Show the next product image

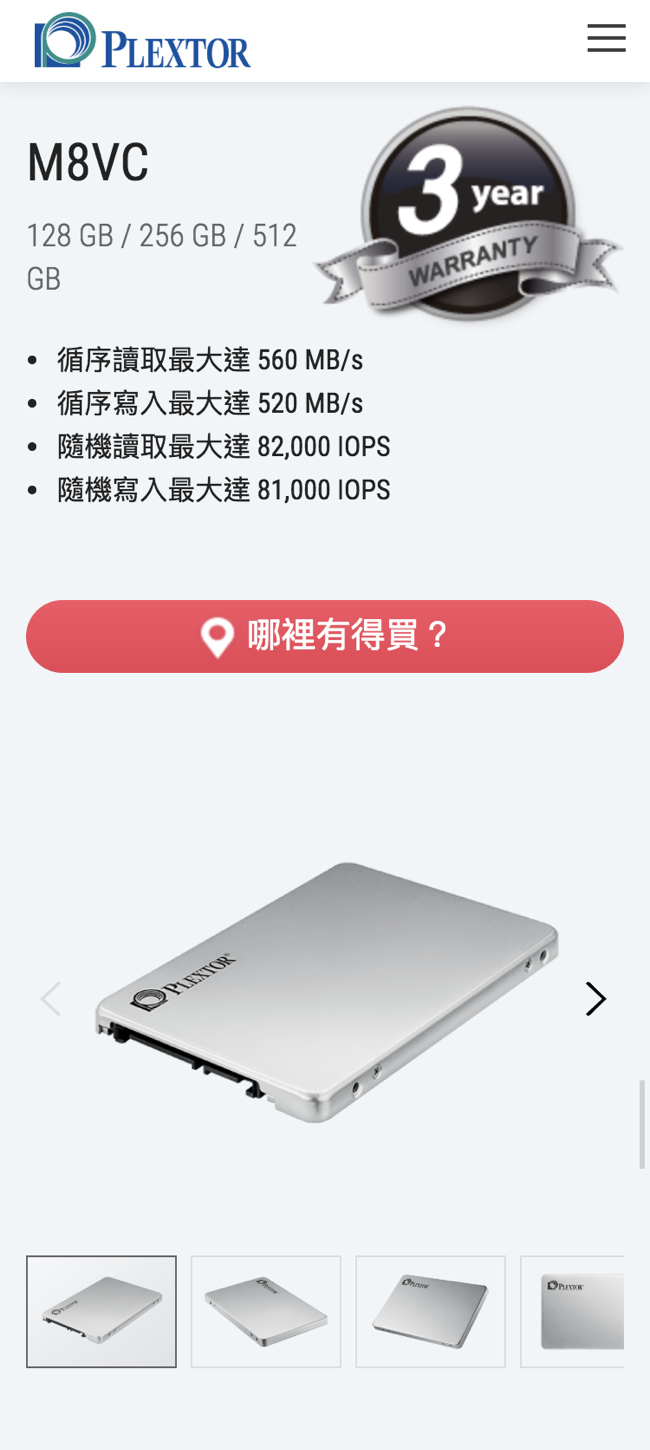point(595,998)
